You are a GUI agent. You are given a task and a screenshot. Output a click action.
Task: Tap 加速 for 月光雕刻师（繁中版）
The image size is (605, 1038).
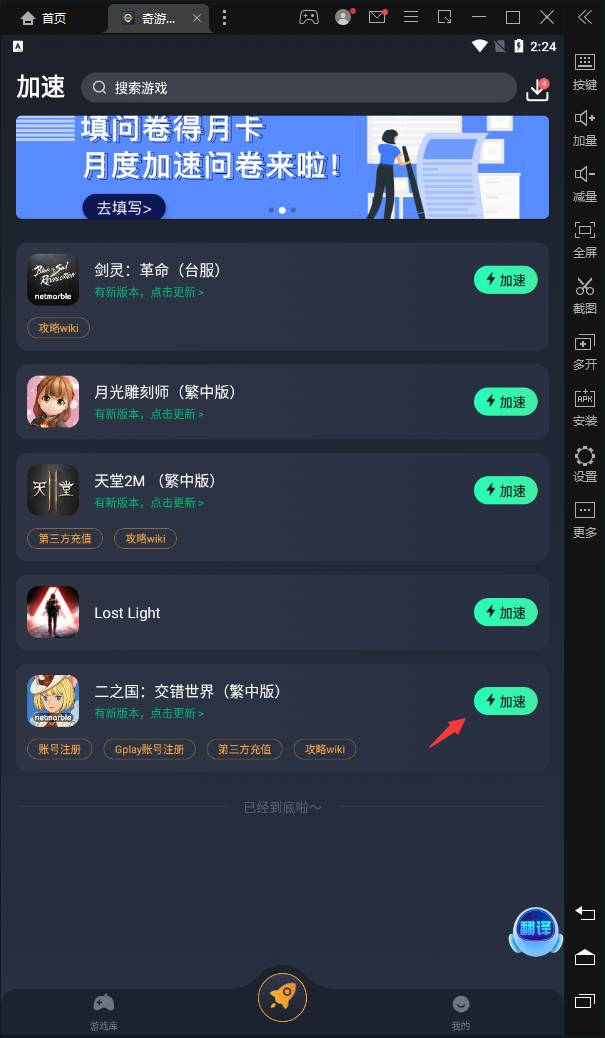[505, 402]
